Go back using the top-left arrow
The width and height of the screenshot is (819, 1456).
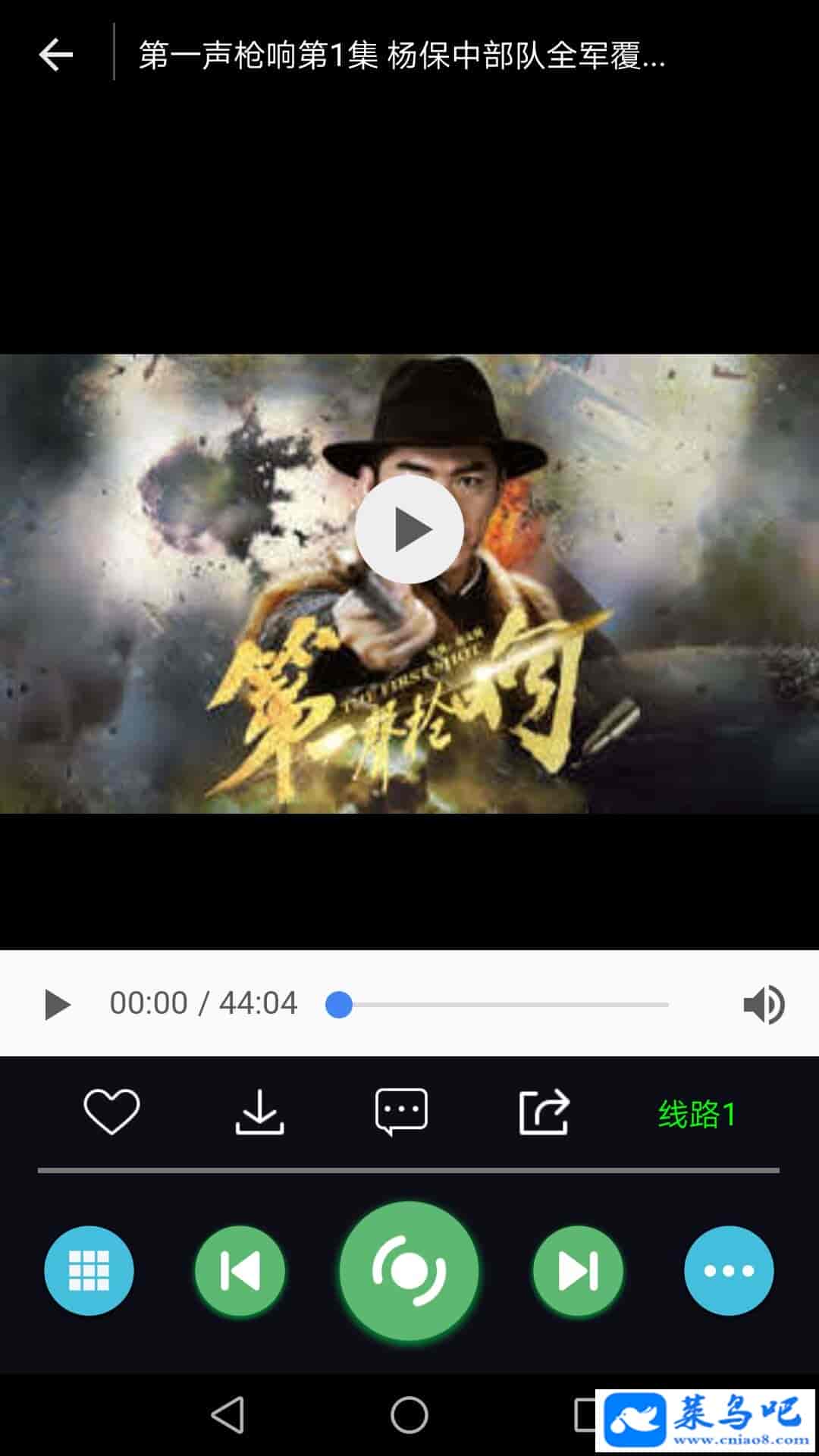pyautogui.click(x=56, y=55)
